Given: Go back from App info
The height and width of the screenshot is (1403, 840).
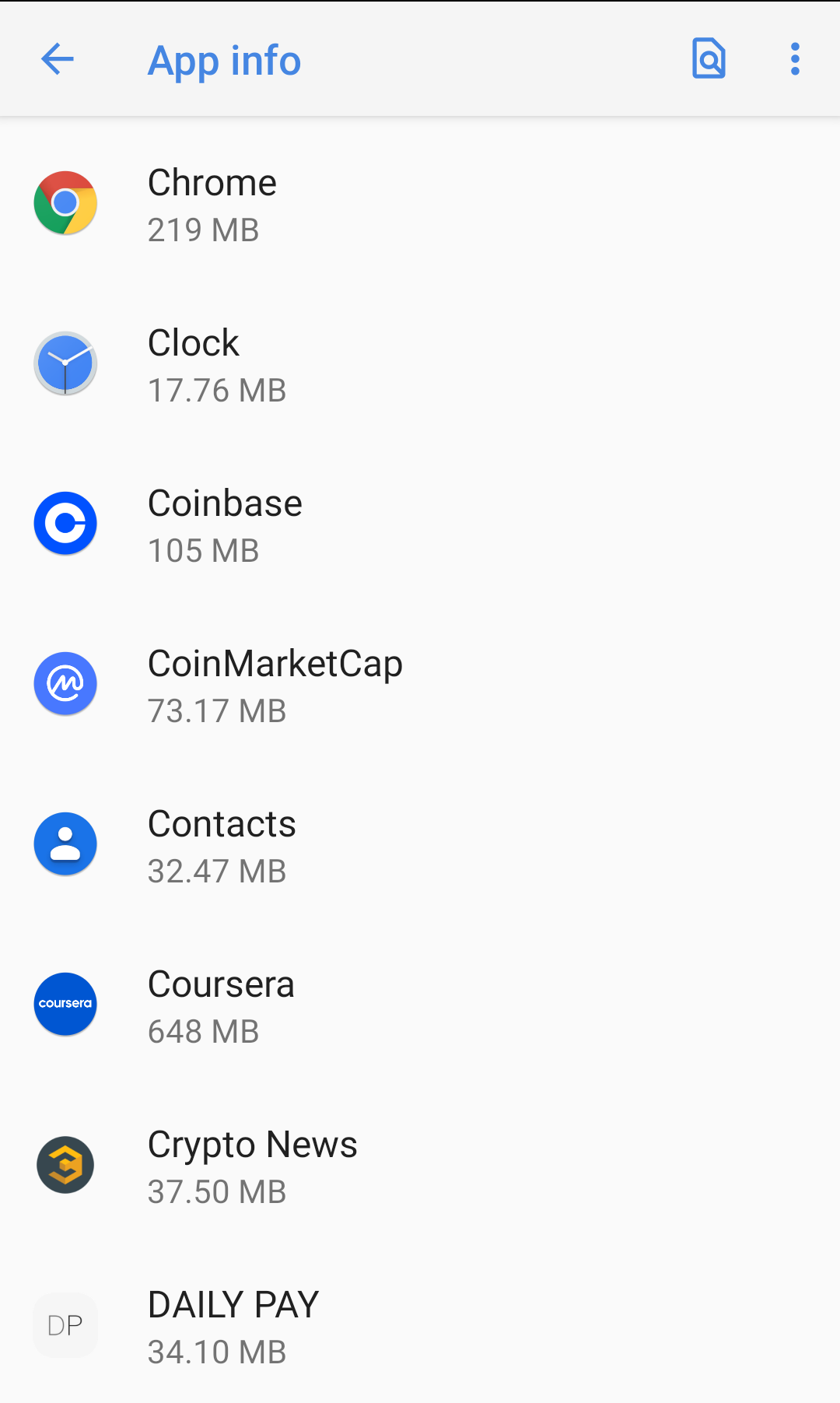Looking at the screenshot, I should click(x=58, y=59).
